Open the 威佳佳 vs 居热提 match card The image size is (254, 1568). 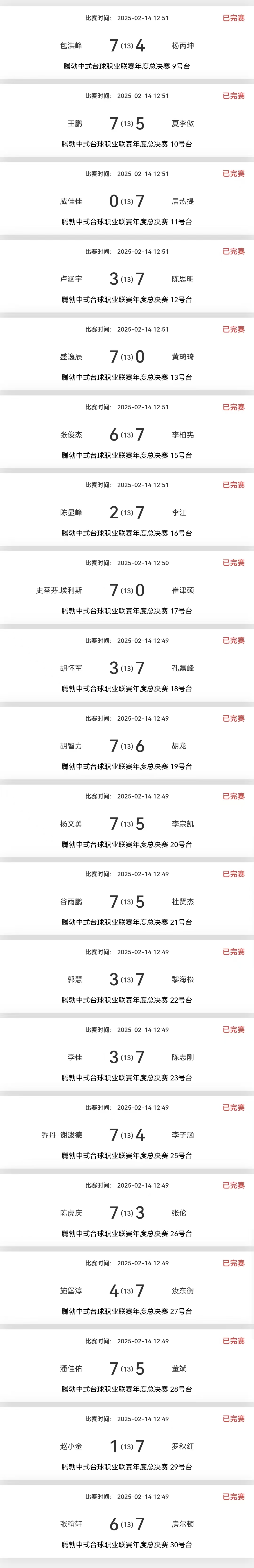point(127,201)
